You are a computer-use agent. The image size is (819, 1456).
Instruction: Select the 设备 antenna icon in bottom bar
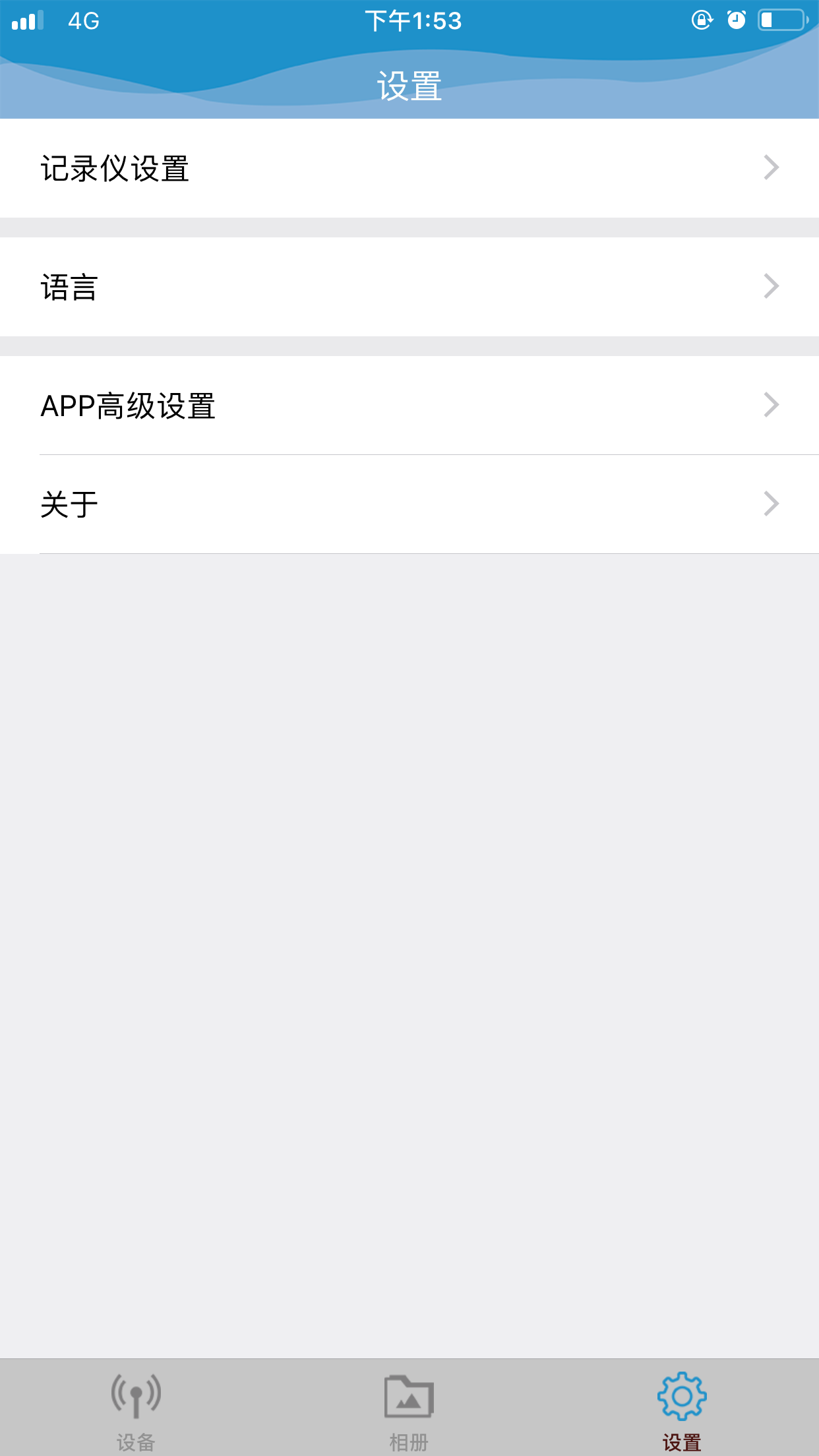136,1396
